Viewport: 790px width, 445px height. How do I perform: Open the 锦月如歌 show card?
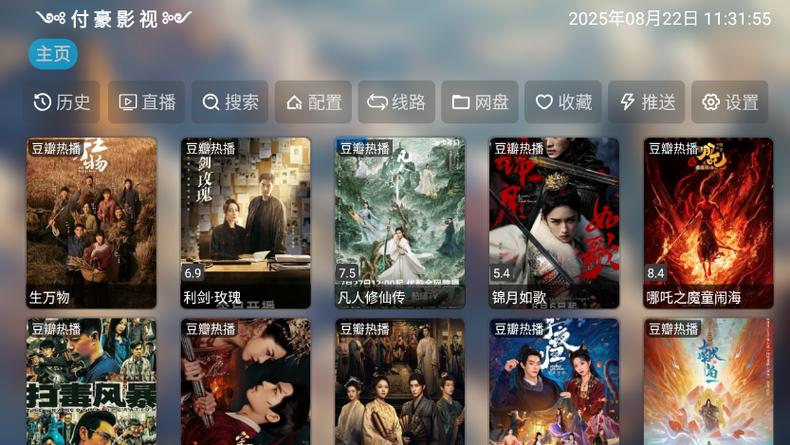pos(554,222)
